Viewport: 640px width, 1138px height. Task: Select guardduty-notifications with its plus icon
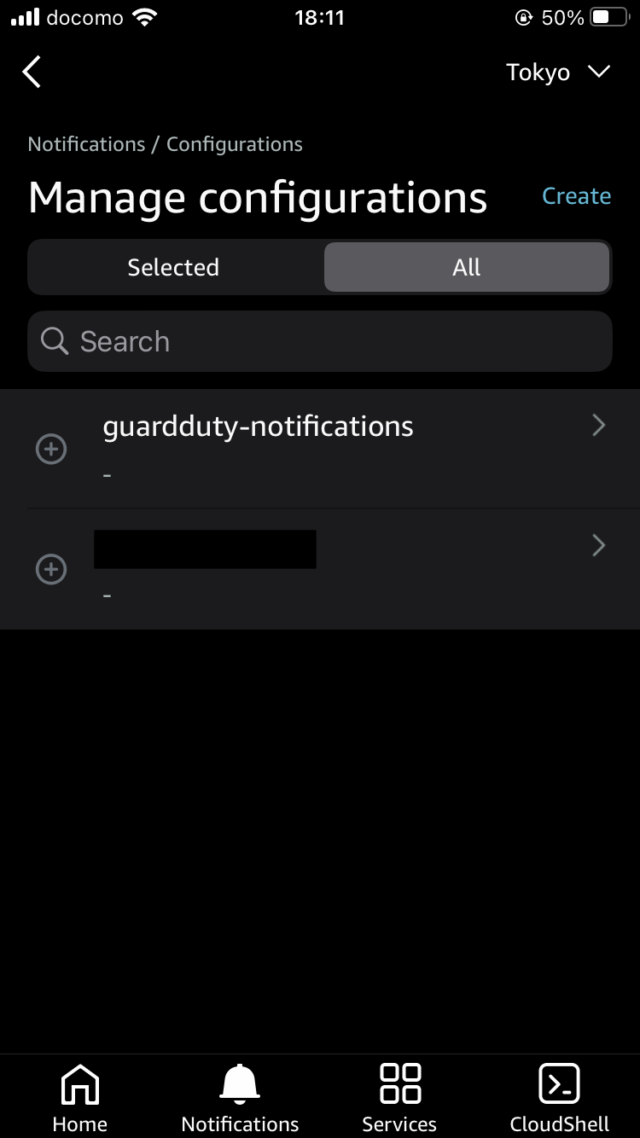52,449
